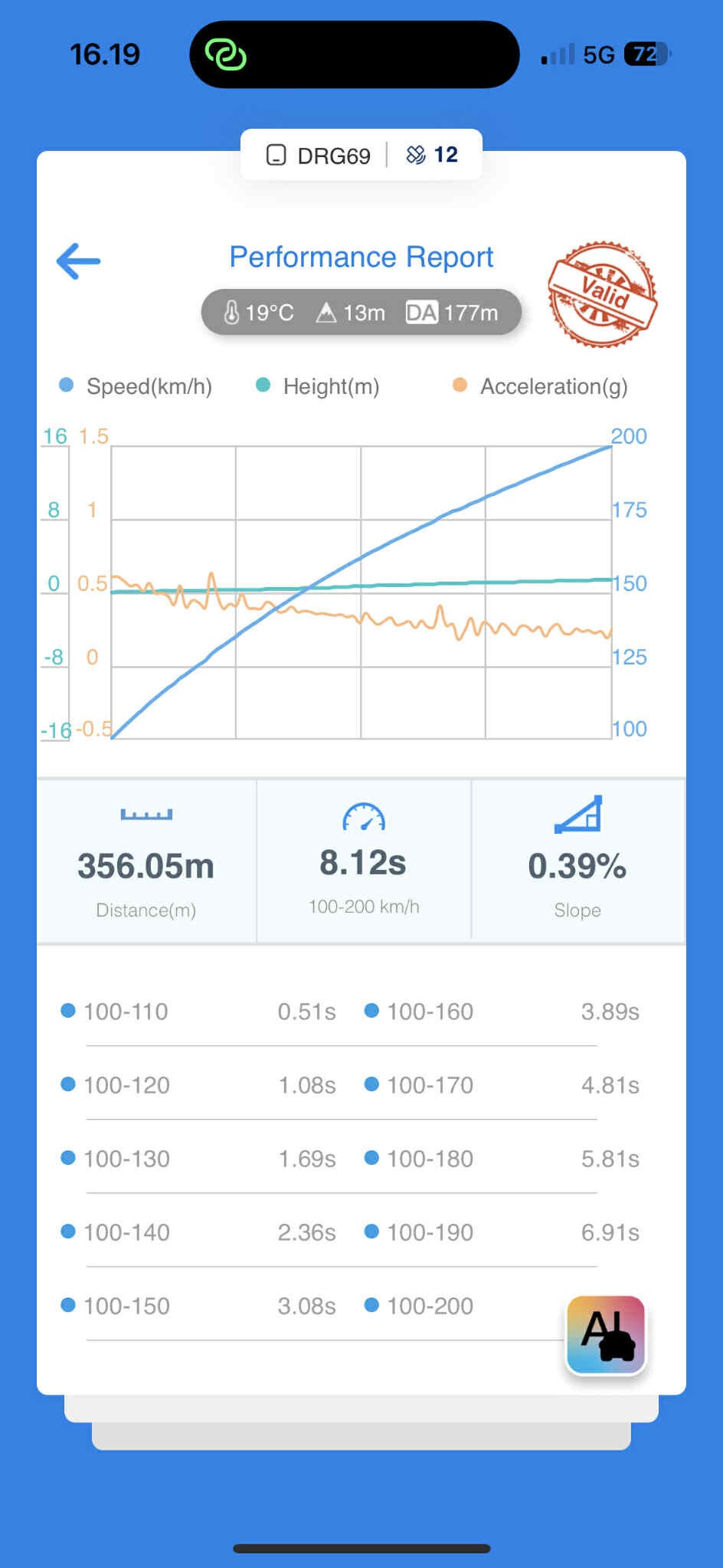This screenshot has height=1568, width=723.
Task: Toggle the Height(m) chart series
Action: coord(319,386)
